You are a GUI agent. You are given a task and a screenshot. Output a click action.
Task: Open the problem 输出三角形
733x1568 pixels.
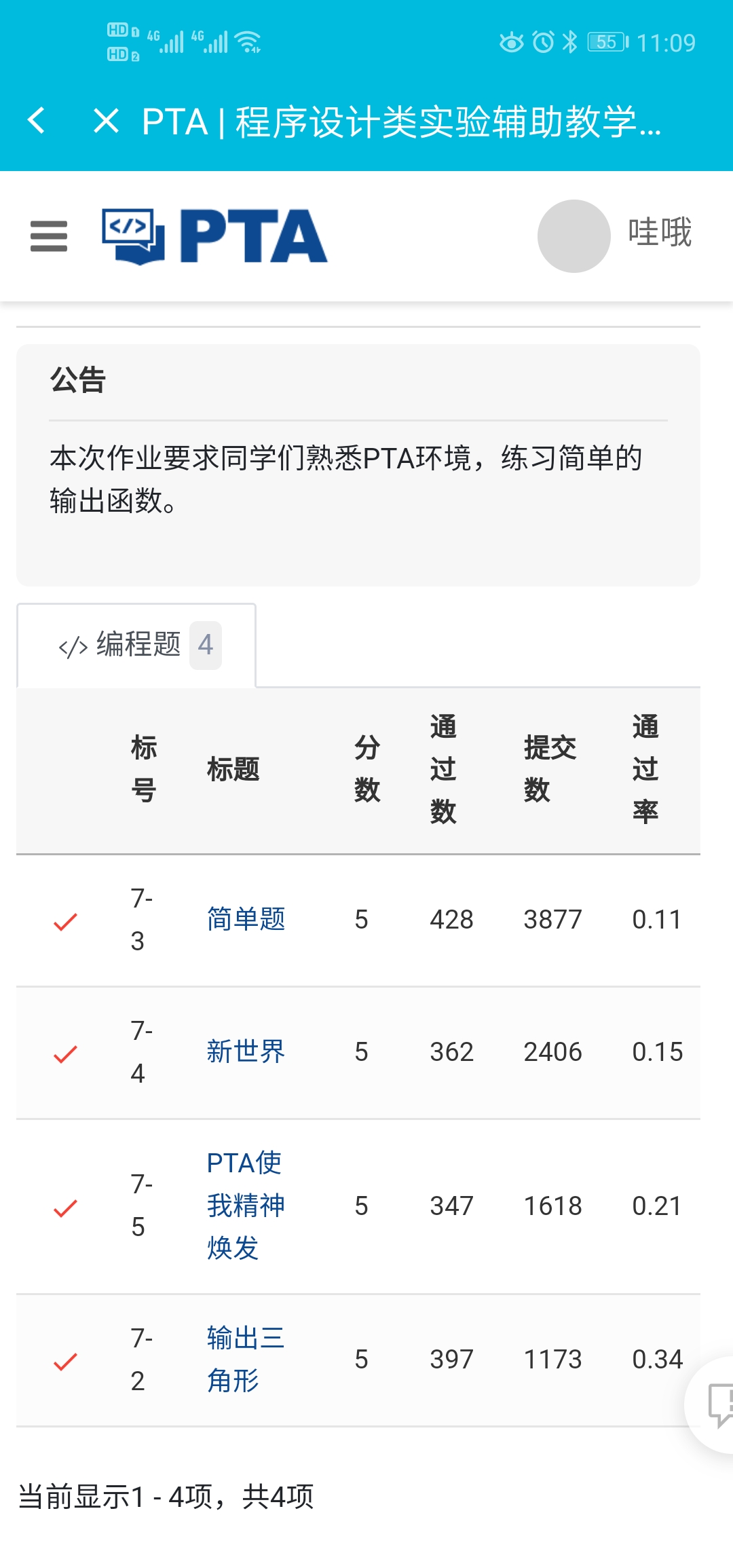[x=244, y=1359]
